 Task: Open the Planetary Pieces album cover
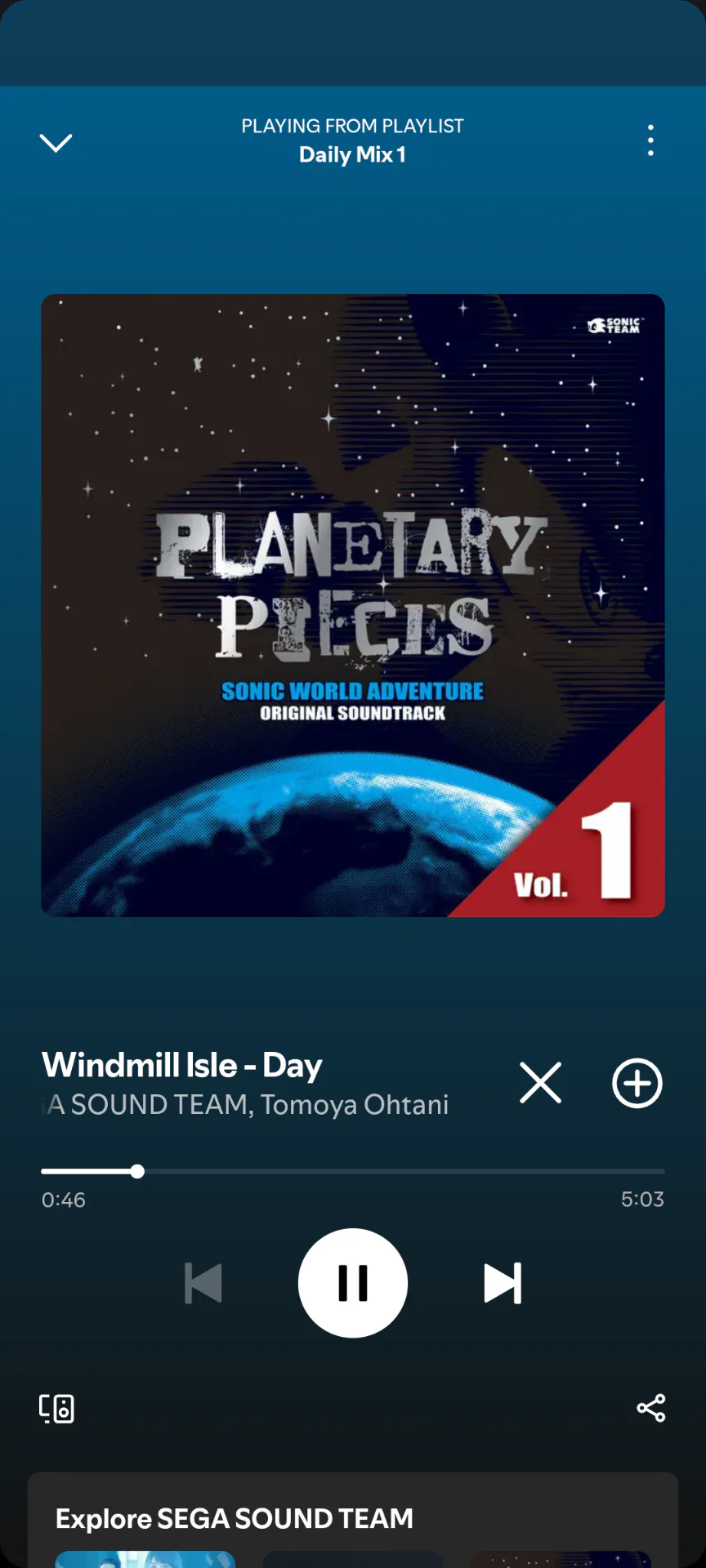tap(353, 605)
